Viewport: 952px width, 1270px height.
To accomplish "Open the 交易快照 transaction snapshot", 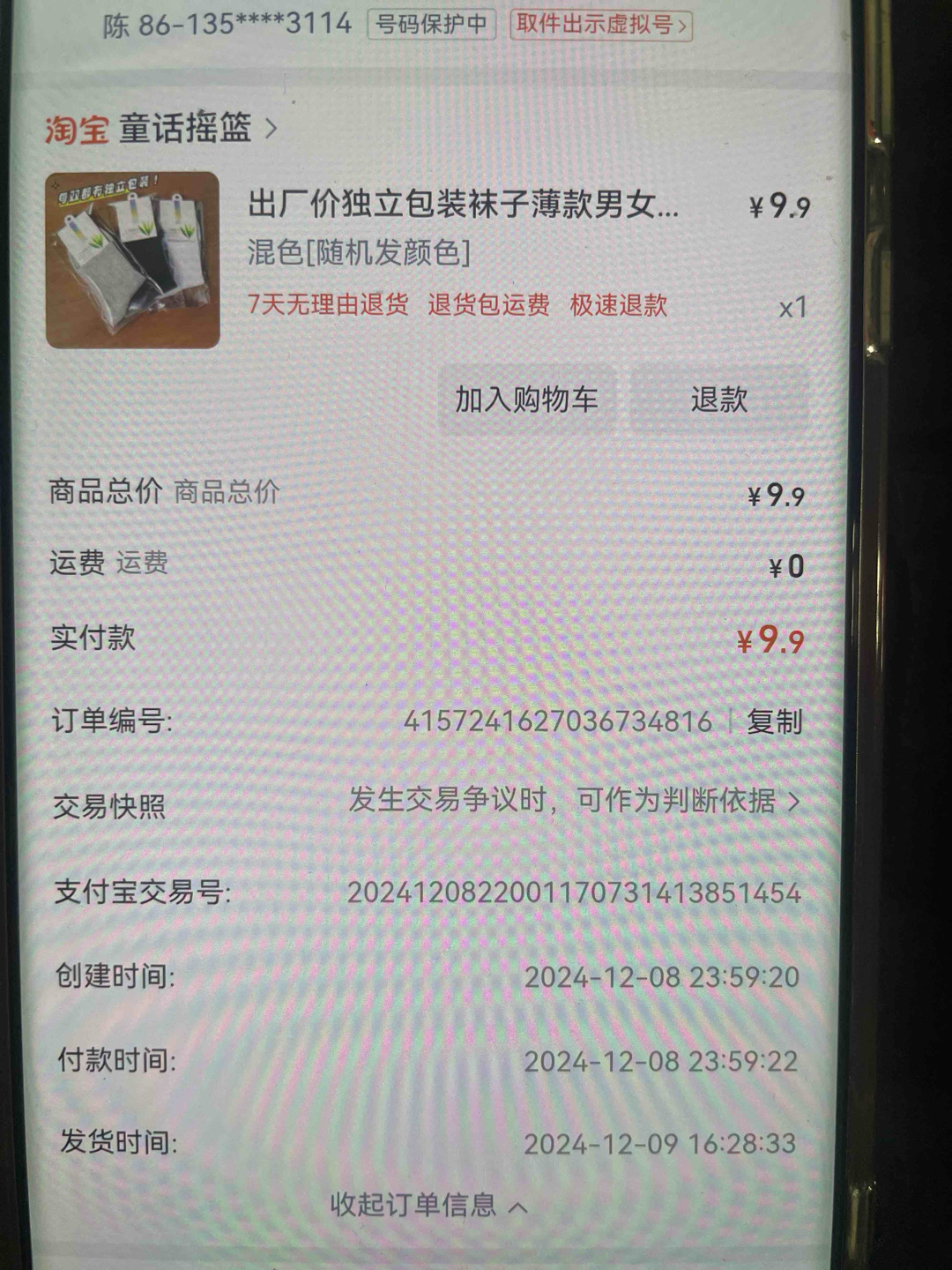I will [x=574, y=802].
